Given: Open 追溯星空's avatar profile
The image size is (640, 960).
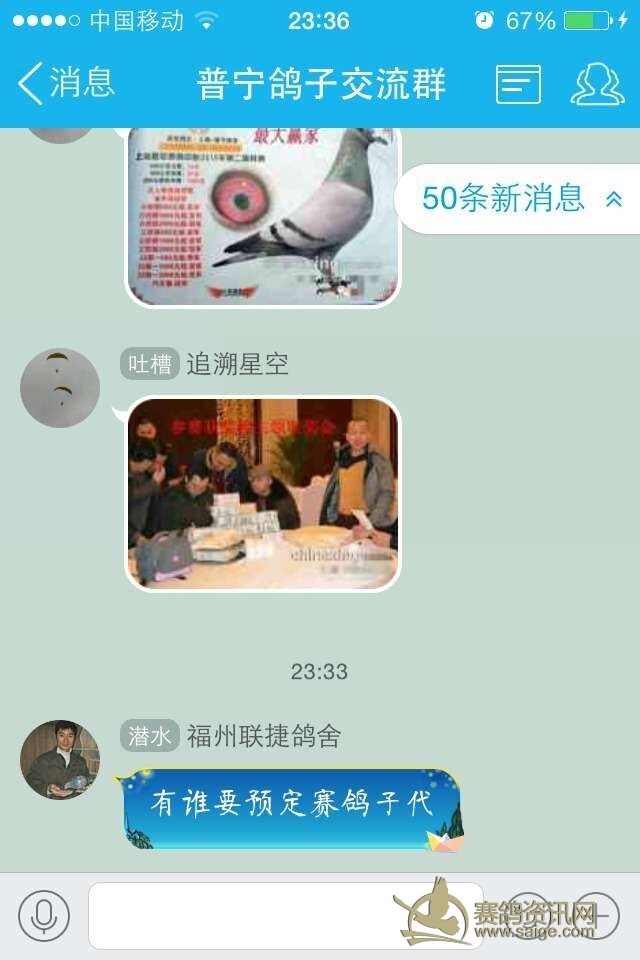Looking at the screenshot, I should click(x=60, y=388).
